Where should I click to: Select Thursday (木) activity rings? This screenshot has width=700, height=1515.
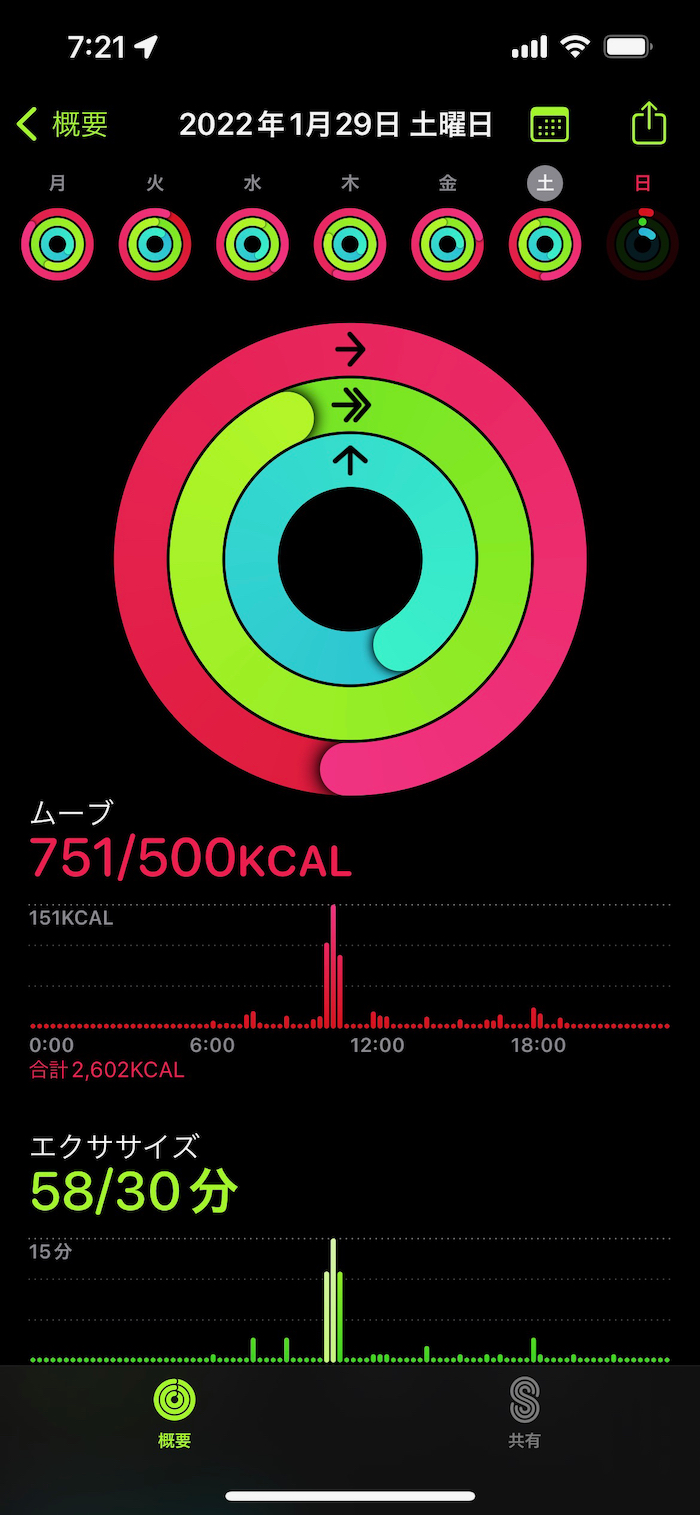tap(350, 244)
